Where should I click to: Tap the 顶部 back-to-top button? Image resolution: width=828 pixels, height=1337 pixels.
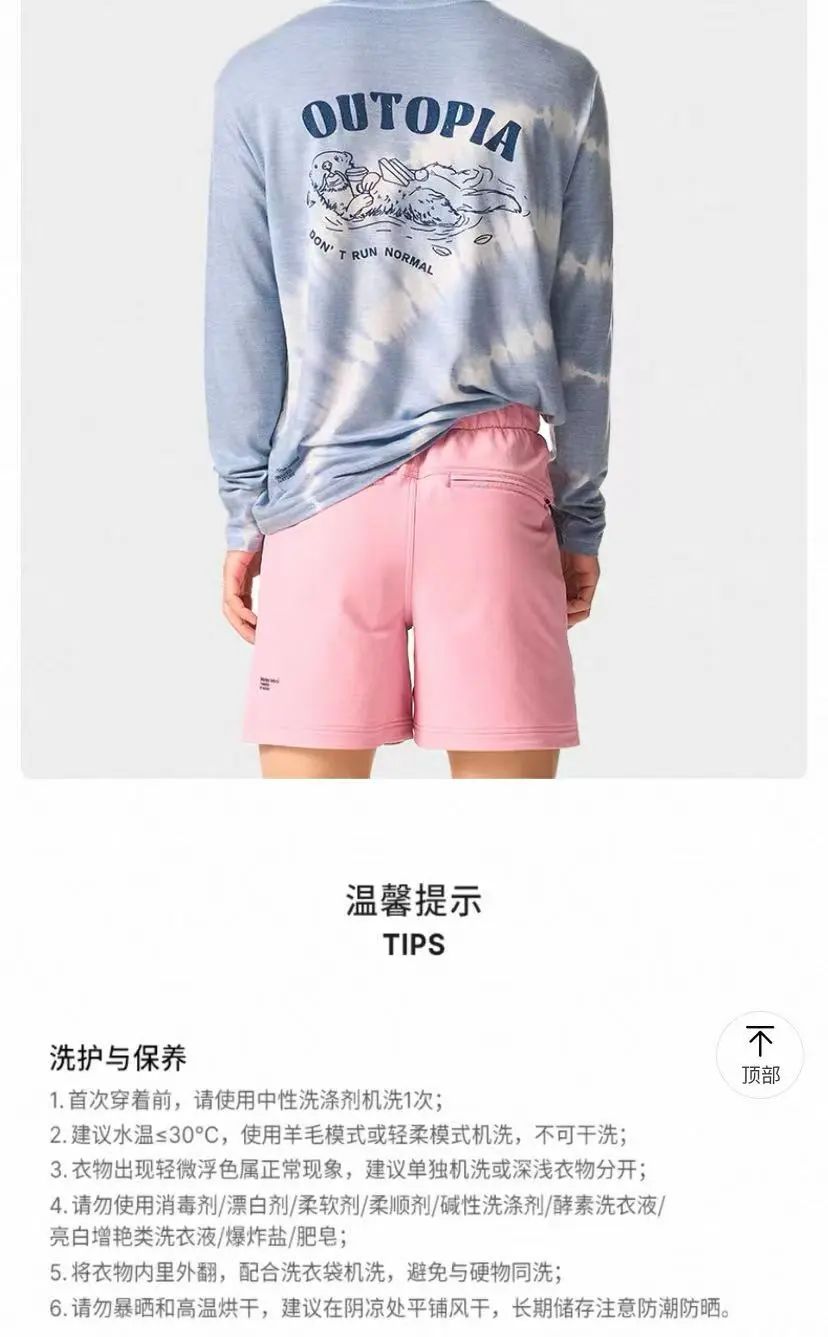(760, 1055)
